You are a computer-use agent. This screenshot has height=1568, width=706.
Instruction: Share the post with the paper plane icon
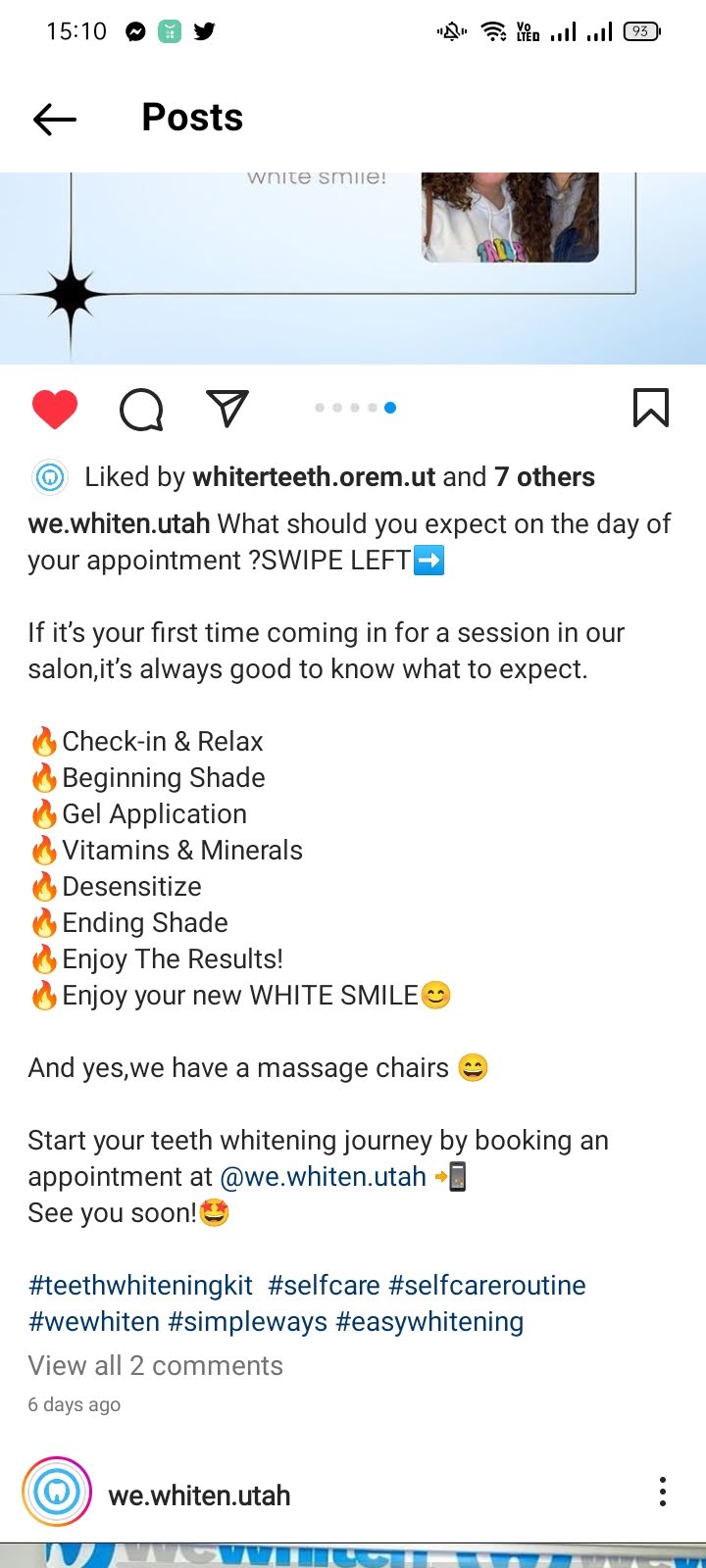pos(227,408)
